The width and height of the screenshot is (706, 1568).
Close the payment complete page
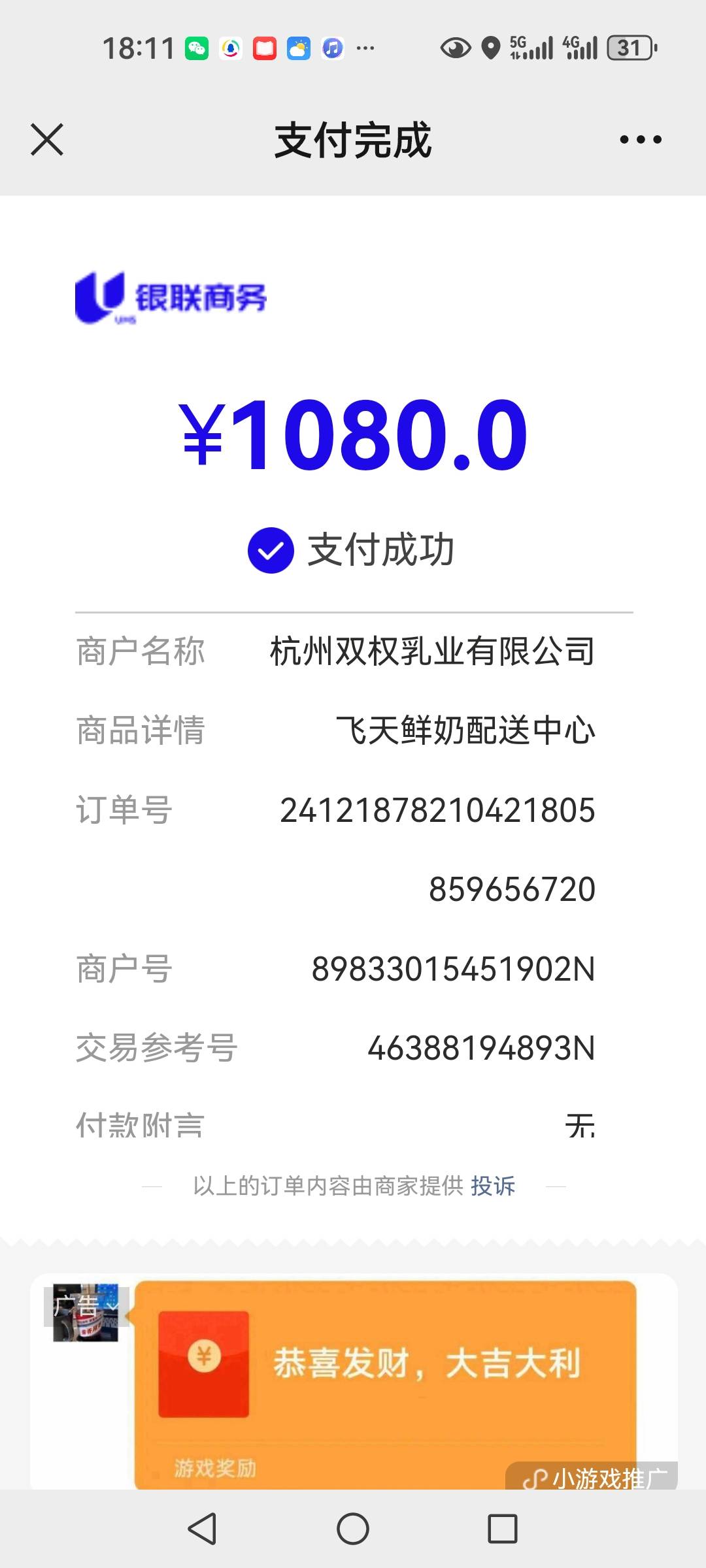click(x=47, y=140)
